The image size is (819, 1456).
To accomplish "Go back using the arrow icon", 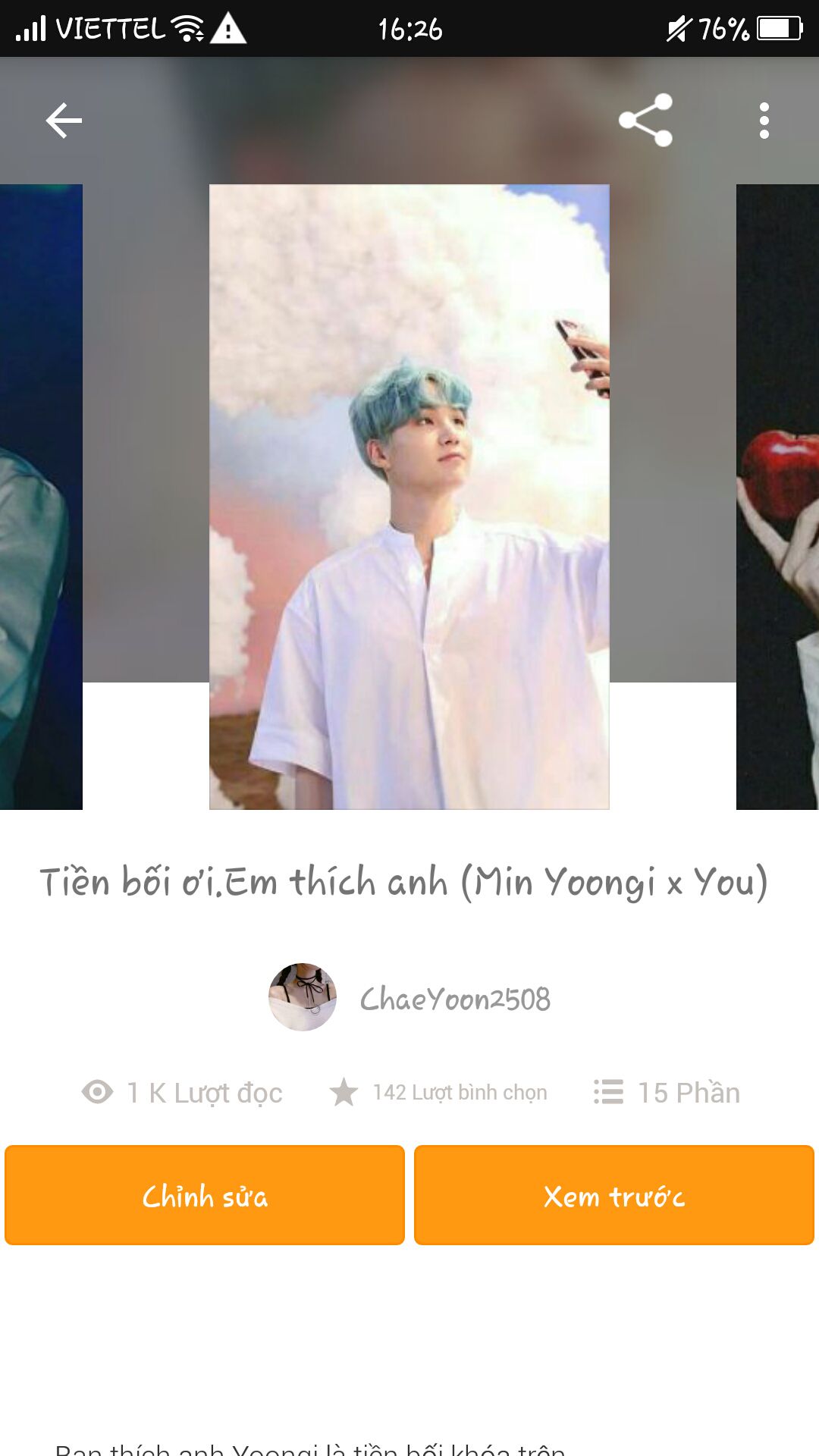I will [x=64, y=121].
